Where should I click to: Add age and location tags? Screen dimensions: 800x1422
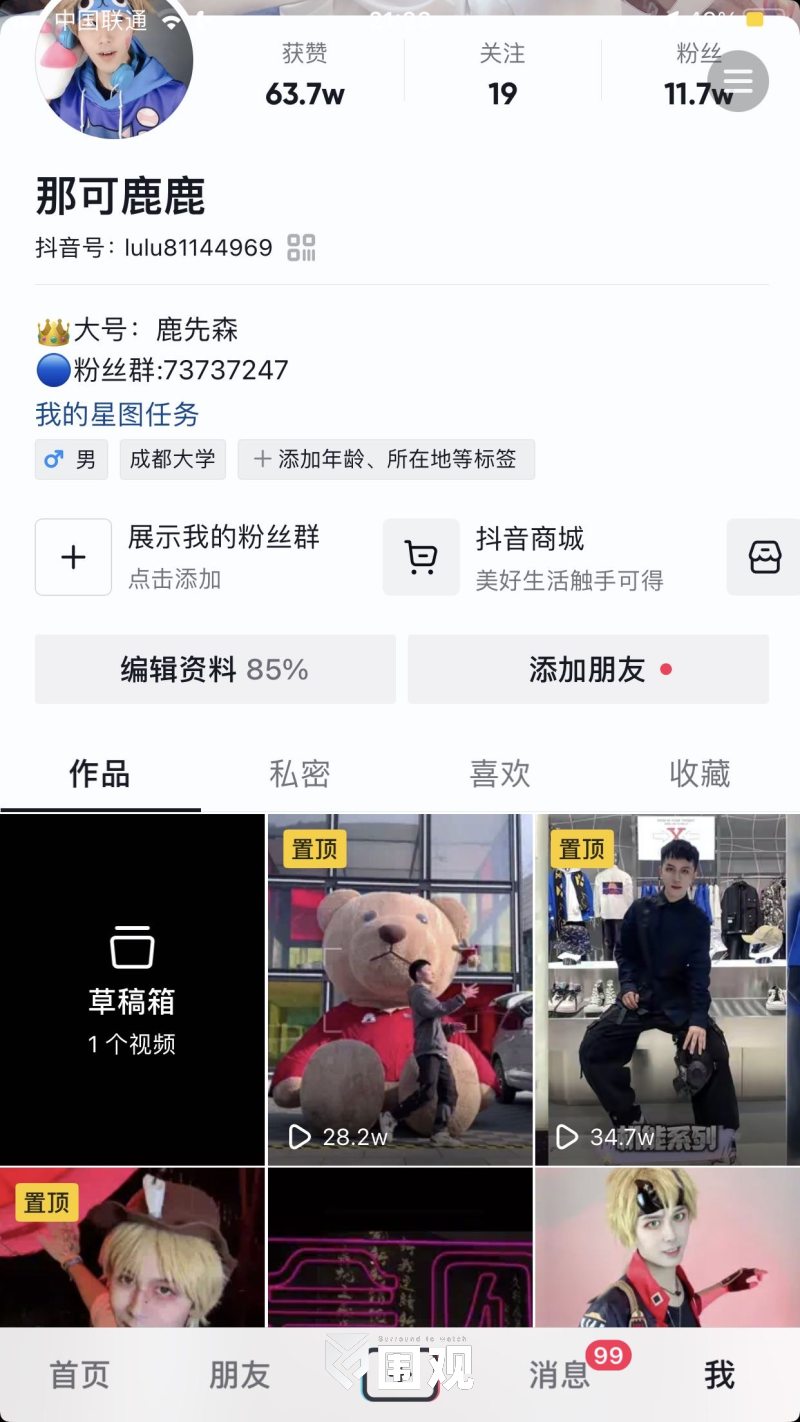tap(386, 459)
